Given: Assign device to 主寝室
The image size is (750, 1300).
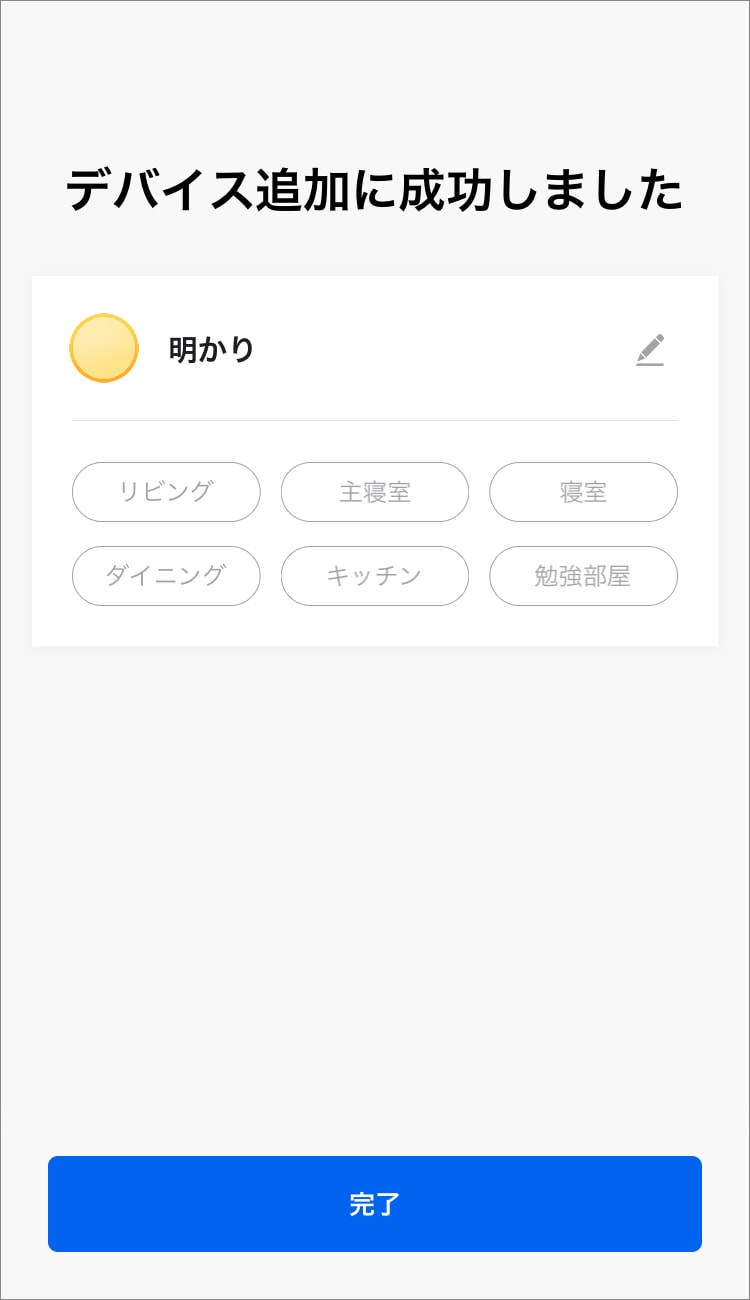Looking at the screenshot, I should 375,492.
